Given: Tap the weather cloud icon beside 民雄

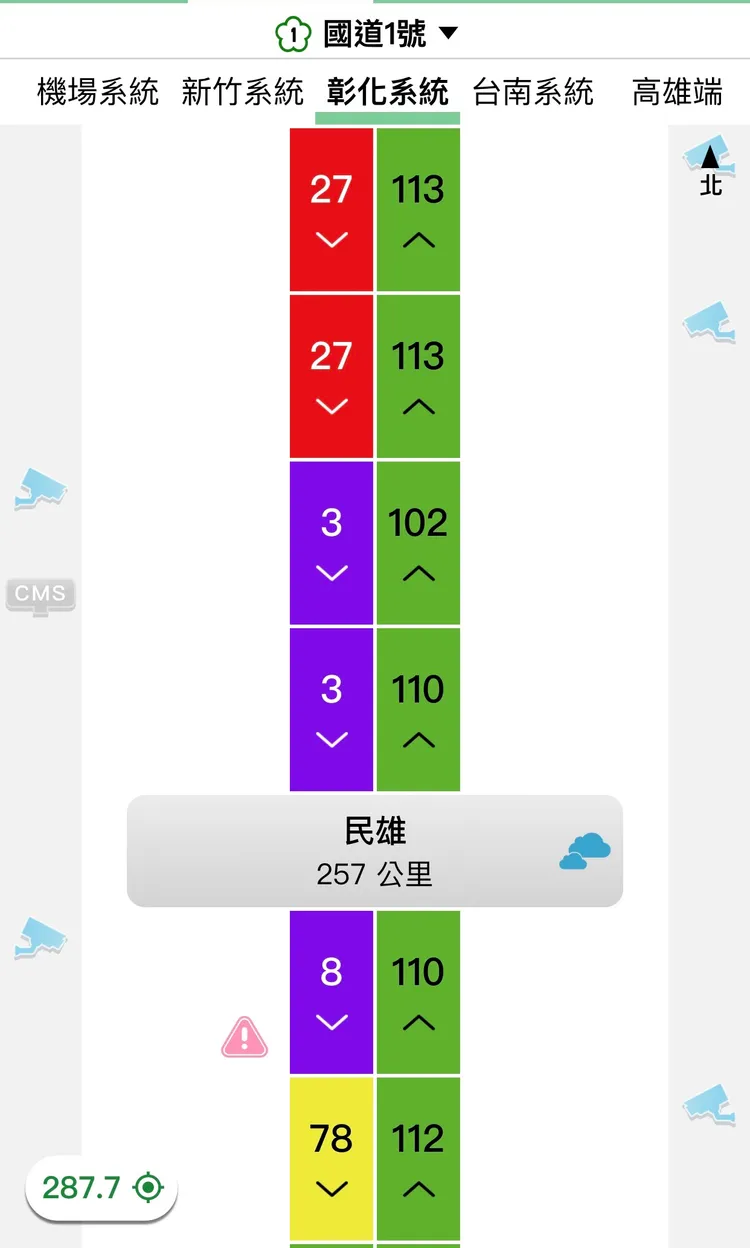Looking at the screenshot, I should 585,851.
